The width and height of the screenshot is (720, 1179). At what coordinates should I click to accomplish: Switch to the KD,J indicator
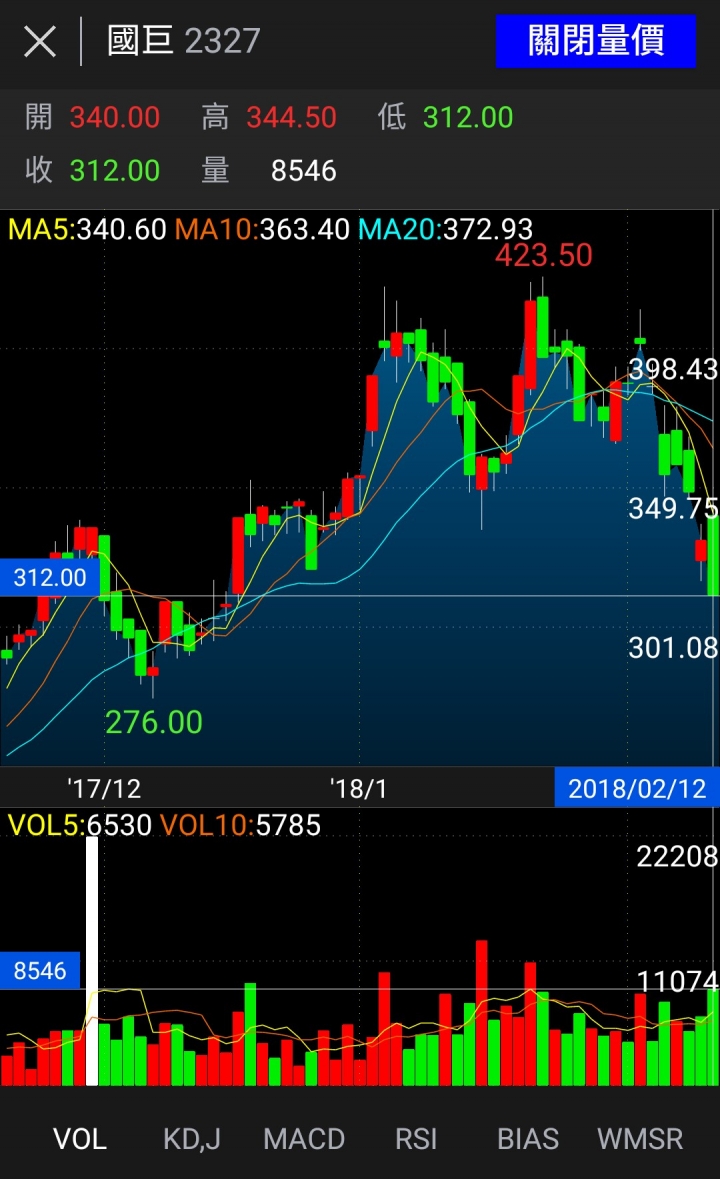pos(191,1139)
